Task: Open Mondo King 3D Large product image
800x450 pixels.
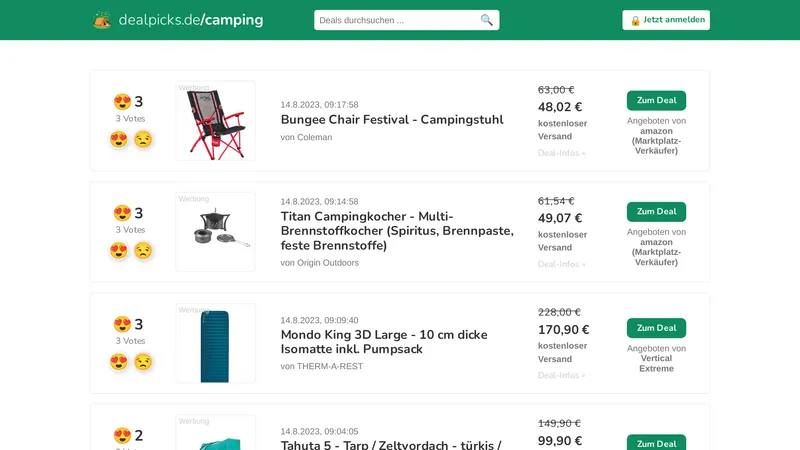Action: click(215, 344)
